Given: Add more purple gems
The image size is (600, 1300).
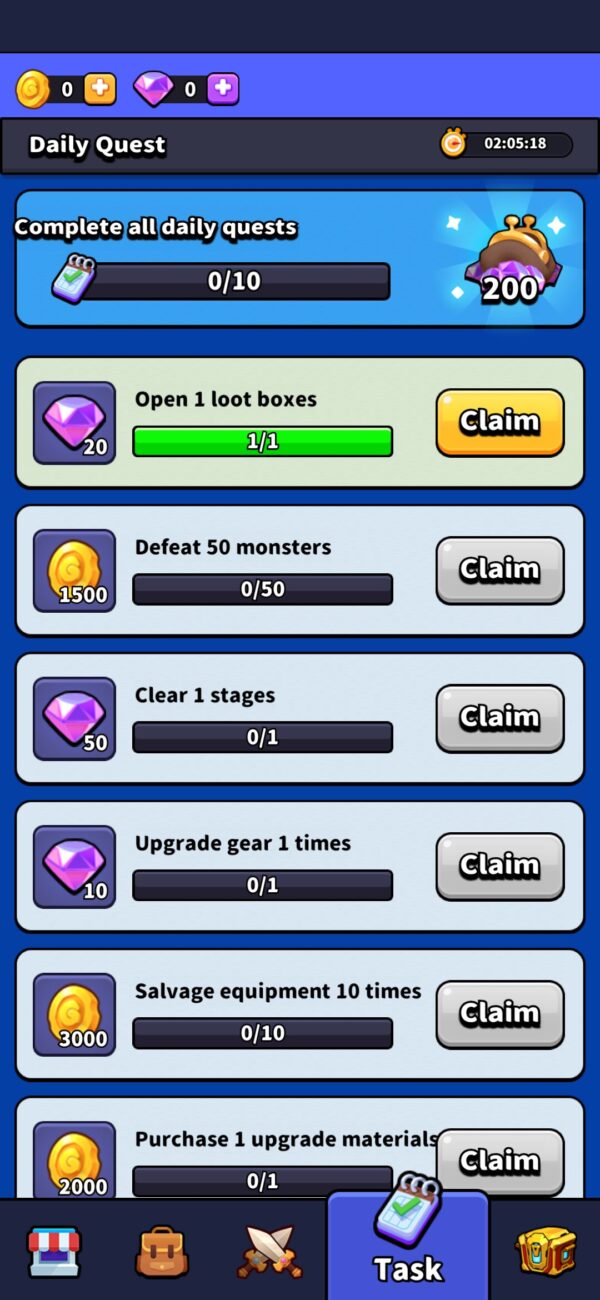Looking at the screenshot, I should click(x=222, y=89).
